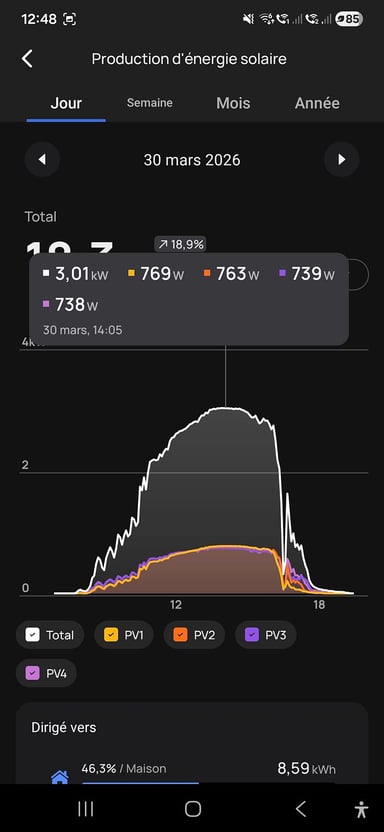Hide the PV1 curve

click(124, 635)
